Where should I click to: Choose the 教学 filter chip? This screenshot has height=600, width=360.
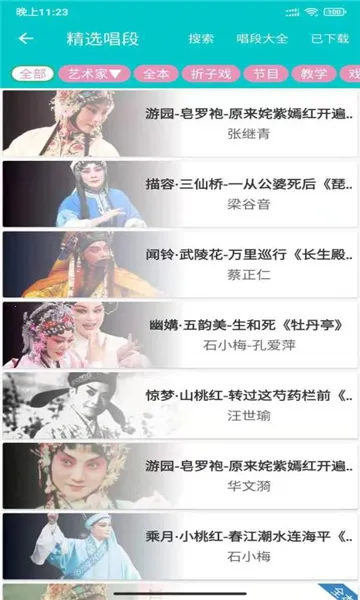click(x=314, y=73)
